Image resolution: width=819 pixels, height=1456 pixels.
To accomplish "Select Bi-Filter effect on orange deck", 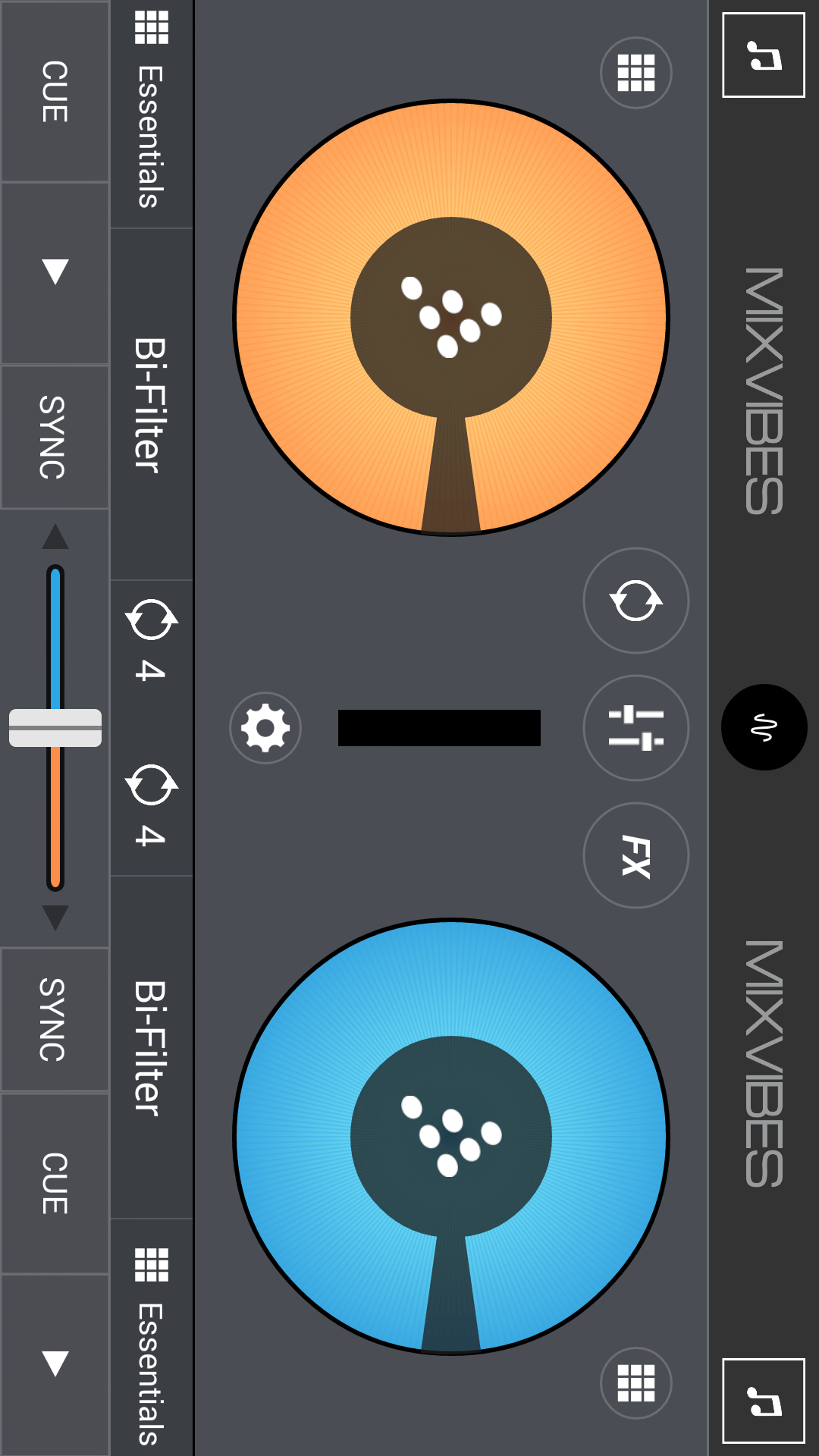I will [x=152, y=405].
